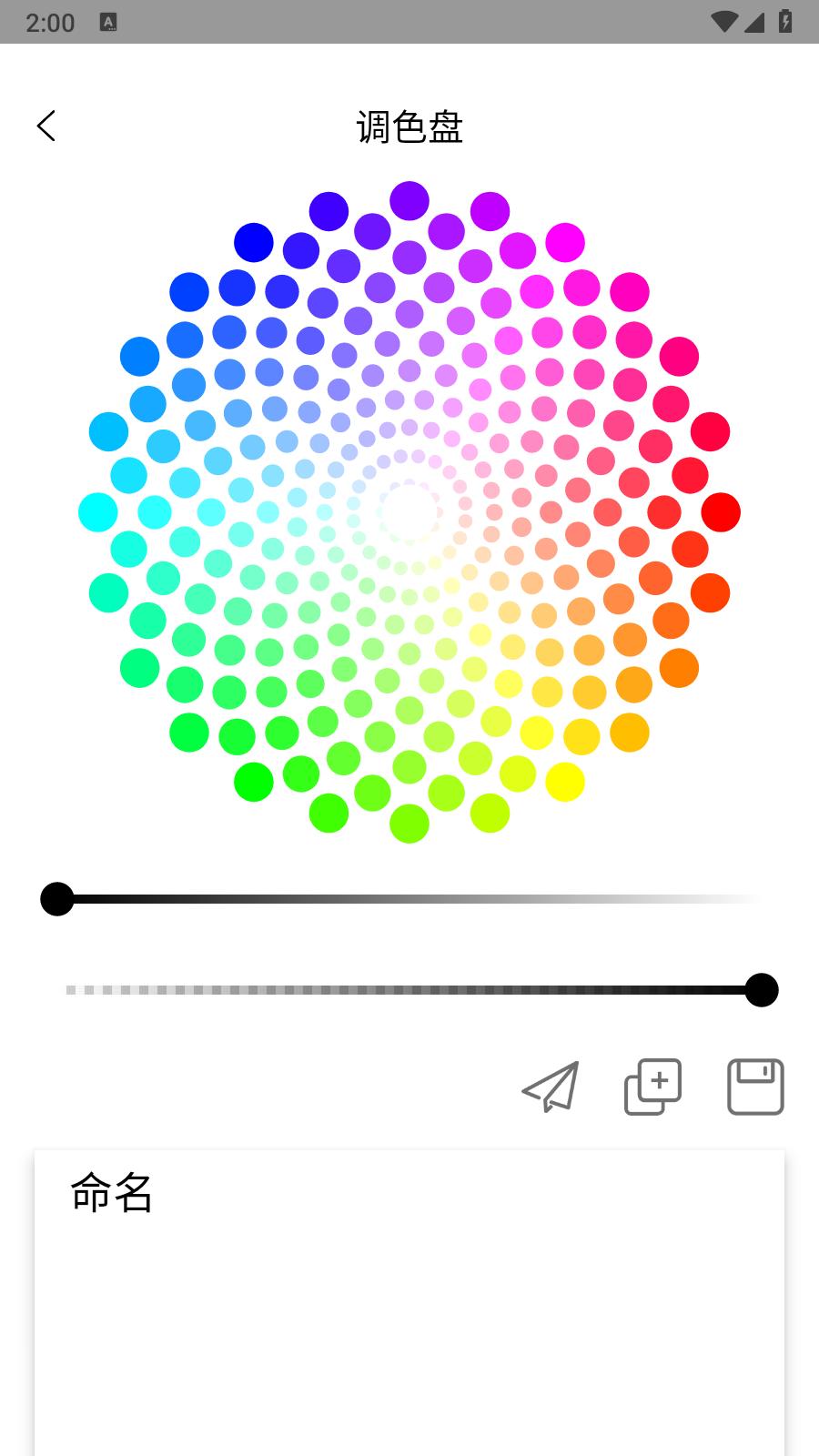Pick the lime green dot at the wheel's bottom
819x1456 pixels.
click(x=409, y=824)
